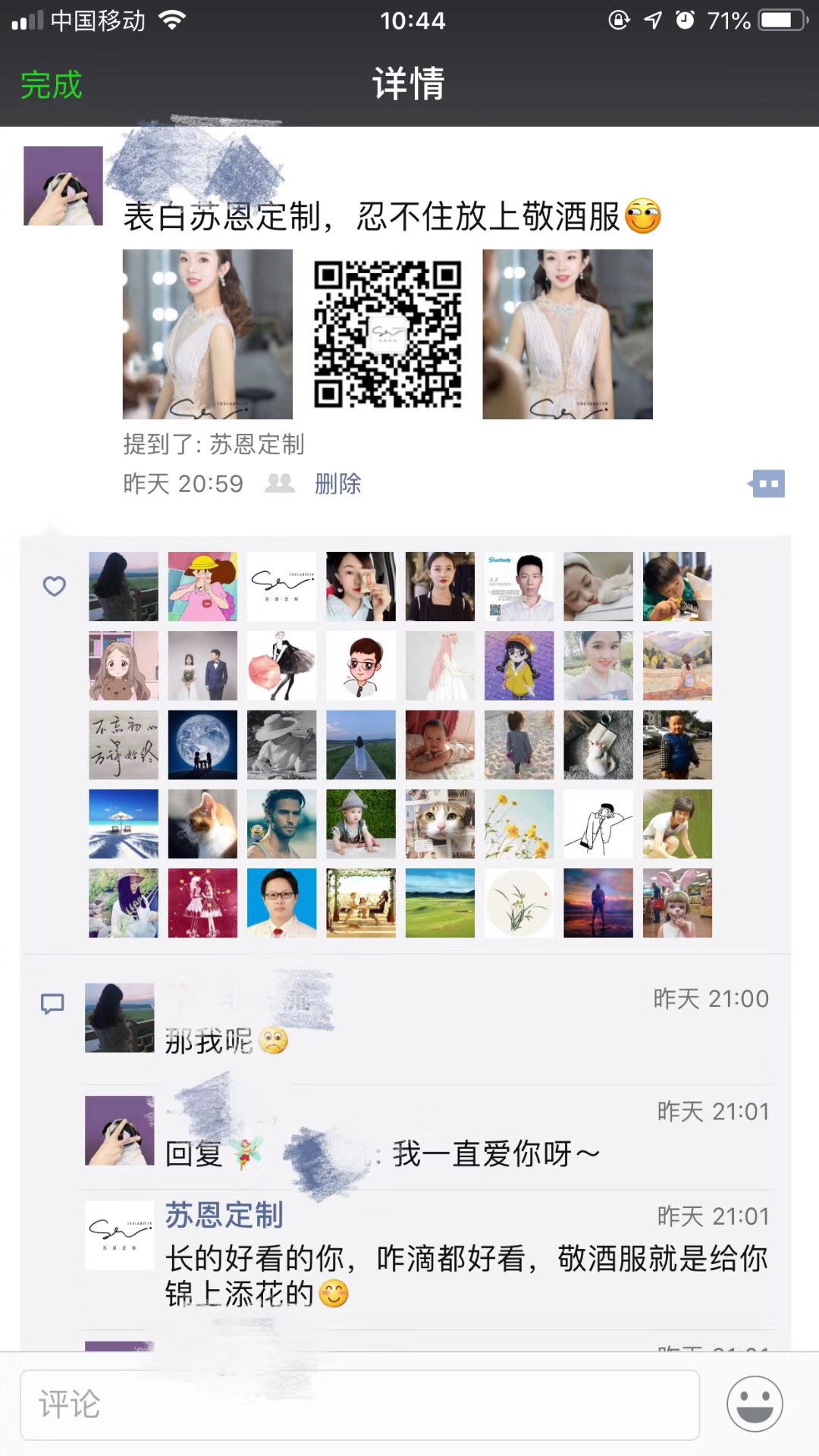This screenshot has height=1456, width=819.
Task: Tap 删除 to delete this post
Action: click(x=338, y=484)
